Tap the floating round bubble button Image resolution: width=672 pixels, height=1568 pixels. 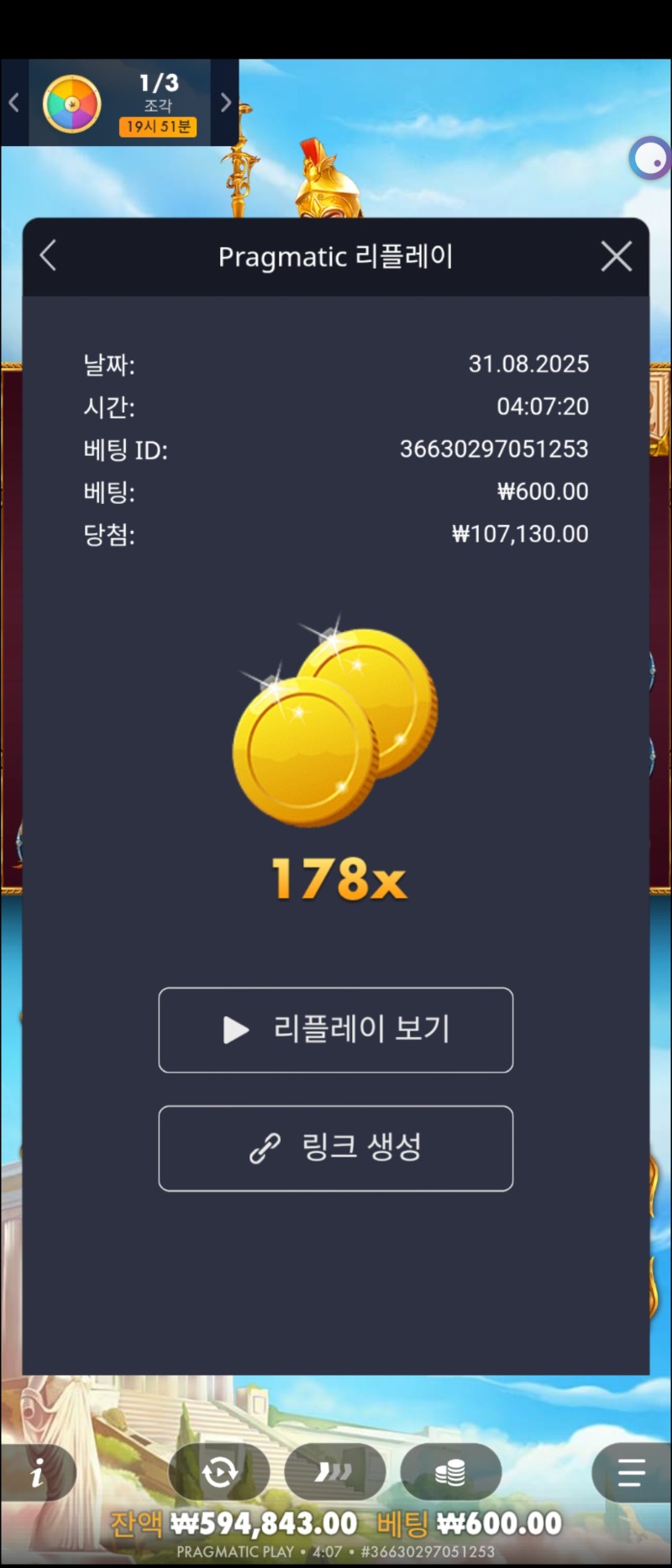(x=650, y=158)
